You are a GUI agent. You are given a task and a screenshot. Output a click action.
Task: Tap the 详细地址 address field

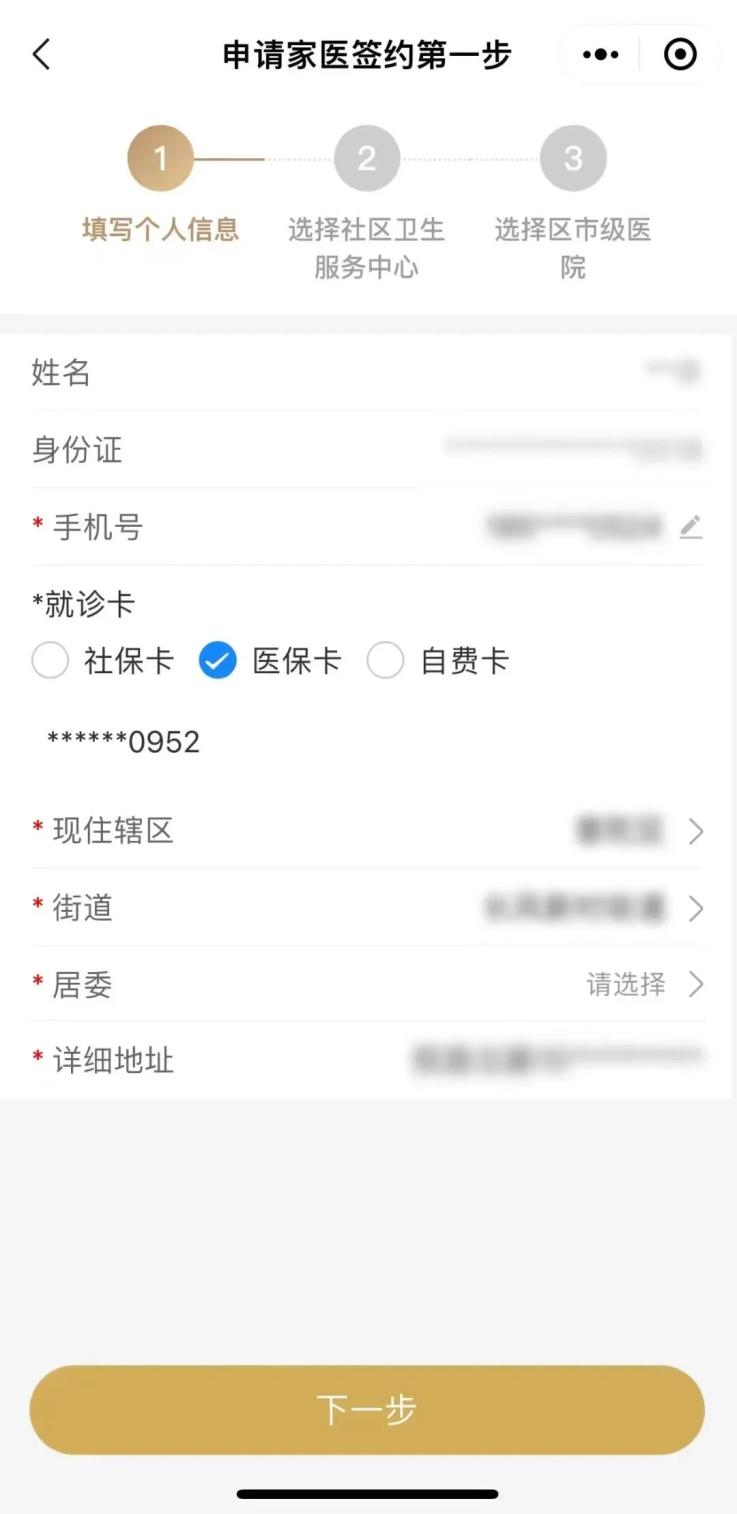[368, 1060]
